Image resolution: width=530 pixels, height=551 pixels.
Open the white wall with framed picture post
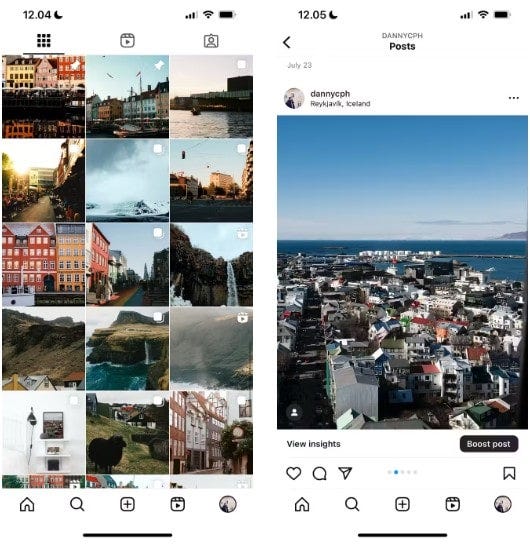coord(43,433)
